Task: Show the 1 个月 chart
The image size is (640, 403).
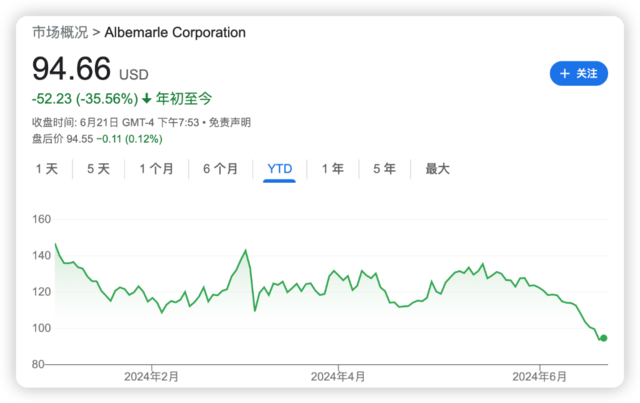Action: (156, 169)
